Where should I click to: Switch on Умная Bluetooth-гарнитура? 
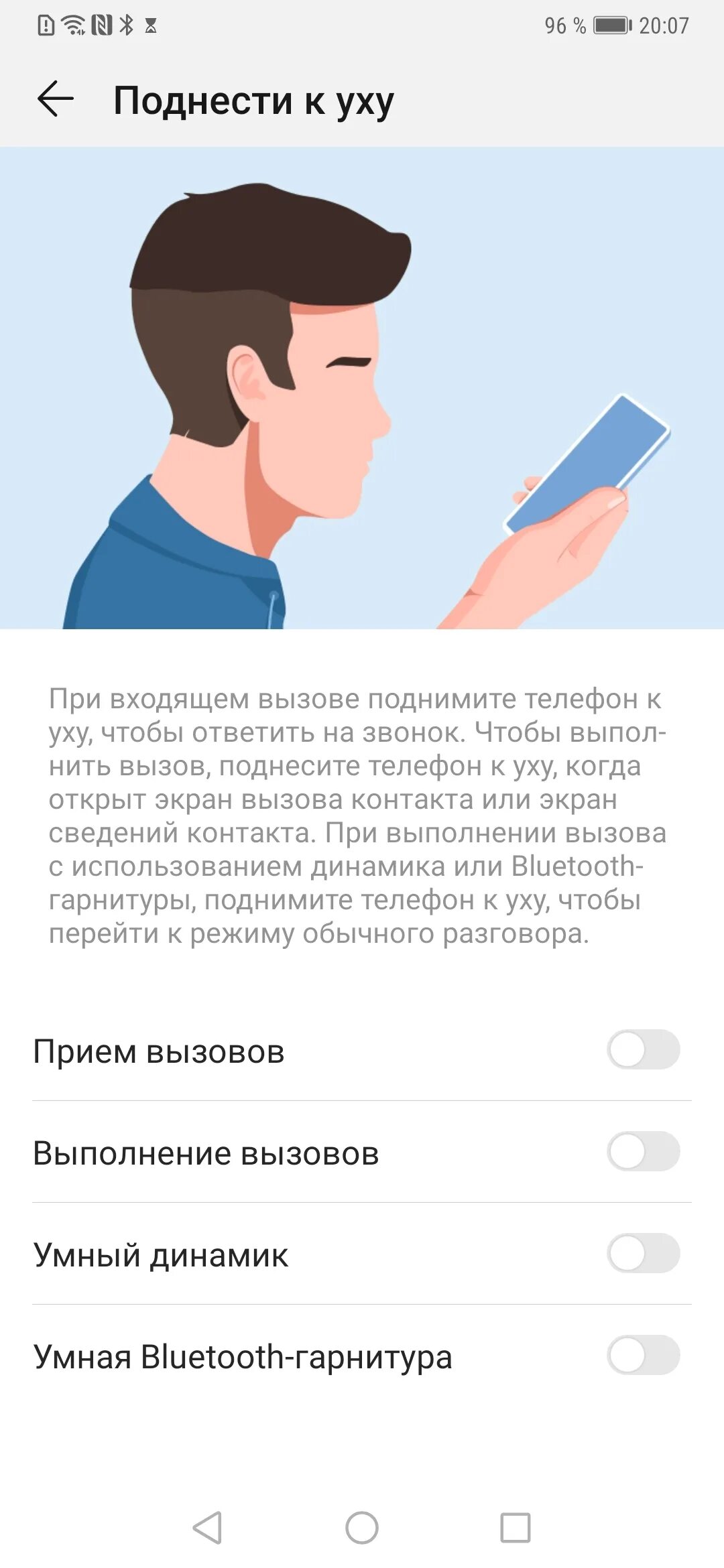pos(643,1355)
